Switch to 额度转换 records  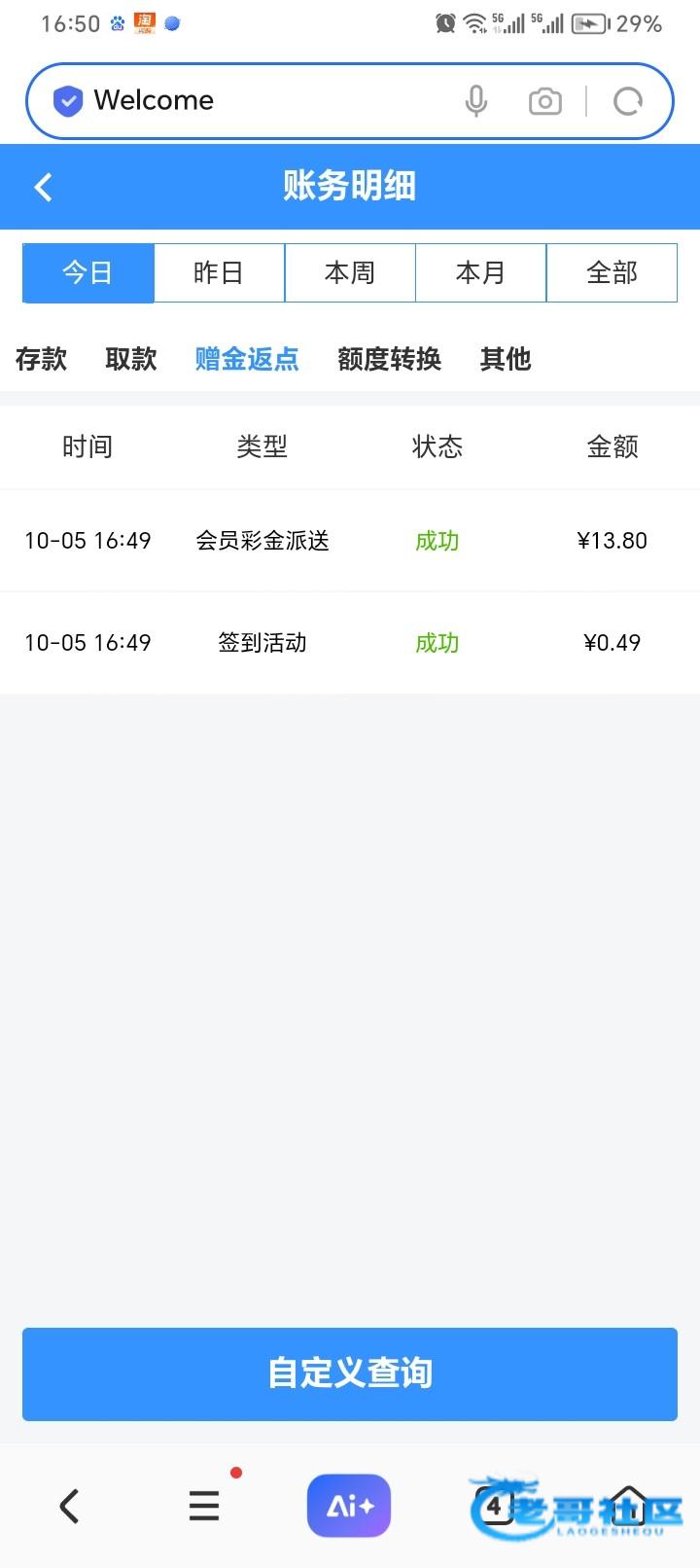(389, 359)
